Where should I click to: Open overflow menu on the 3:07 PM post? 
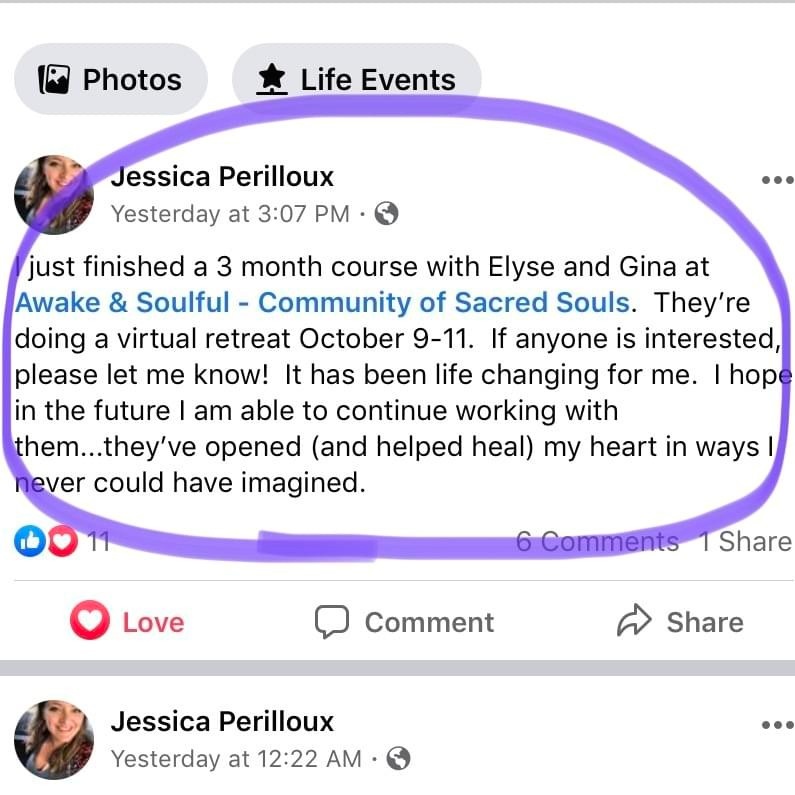pyautogui.click(x=776, y=181)
